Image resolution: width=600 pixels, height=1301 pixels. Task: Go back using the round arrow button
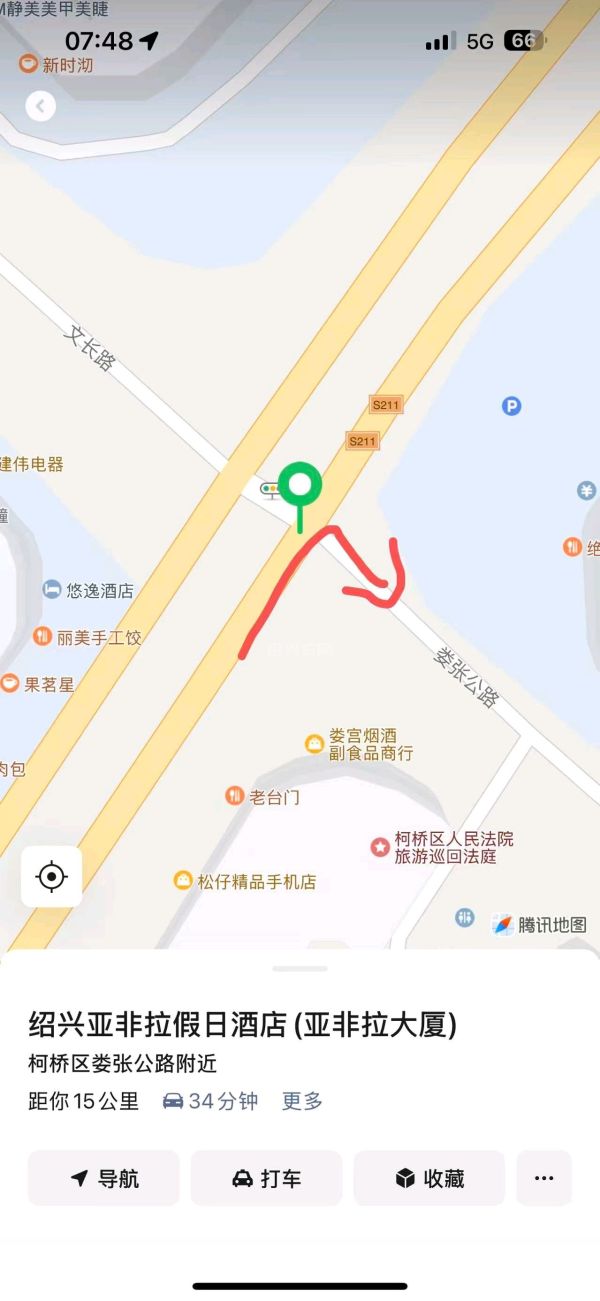(41, 105)
